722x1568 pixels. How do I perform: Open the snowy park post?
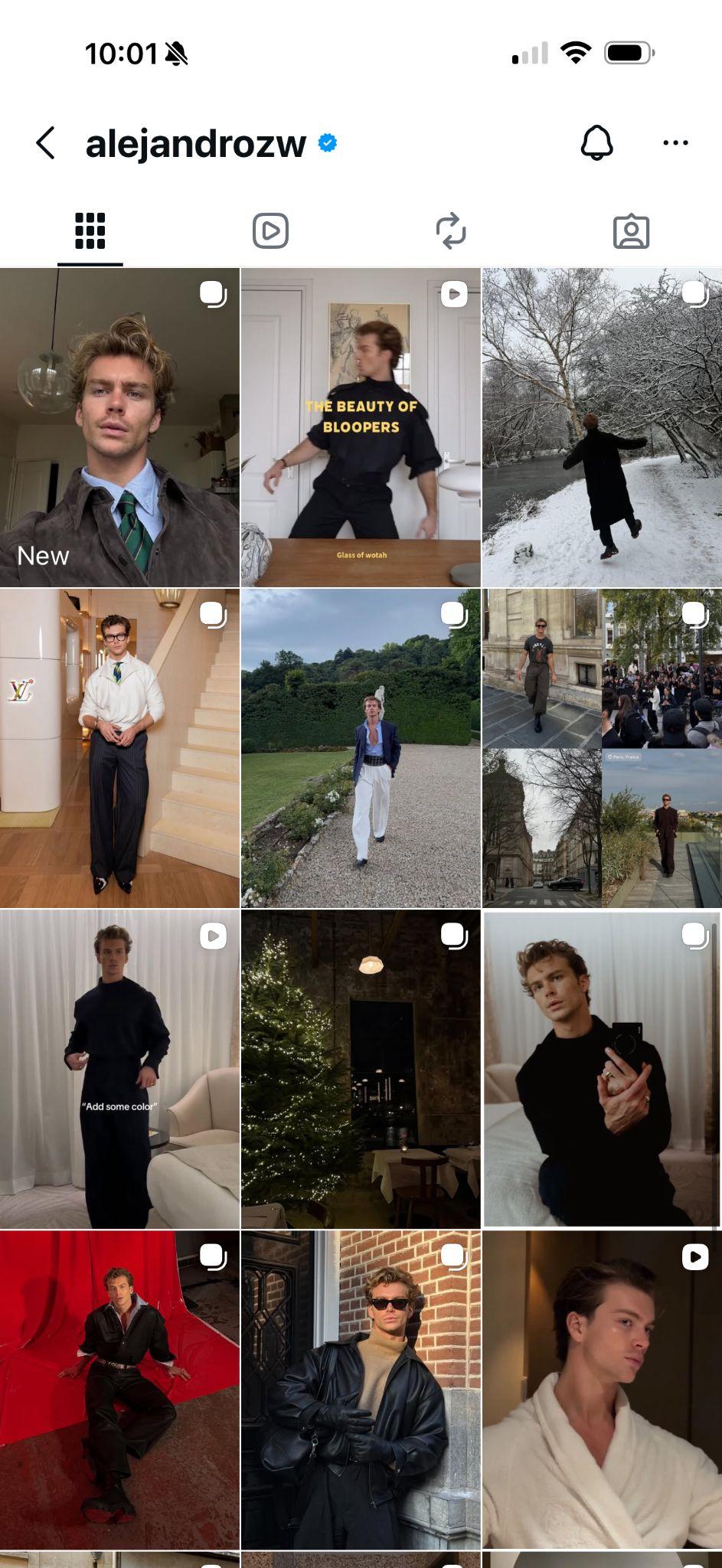[602, 427]
